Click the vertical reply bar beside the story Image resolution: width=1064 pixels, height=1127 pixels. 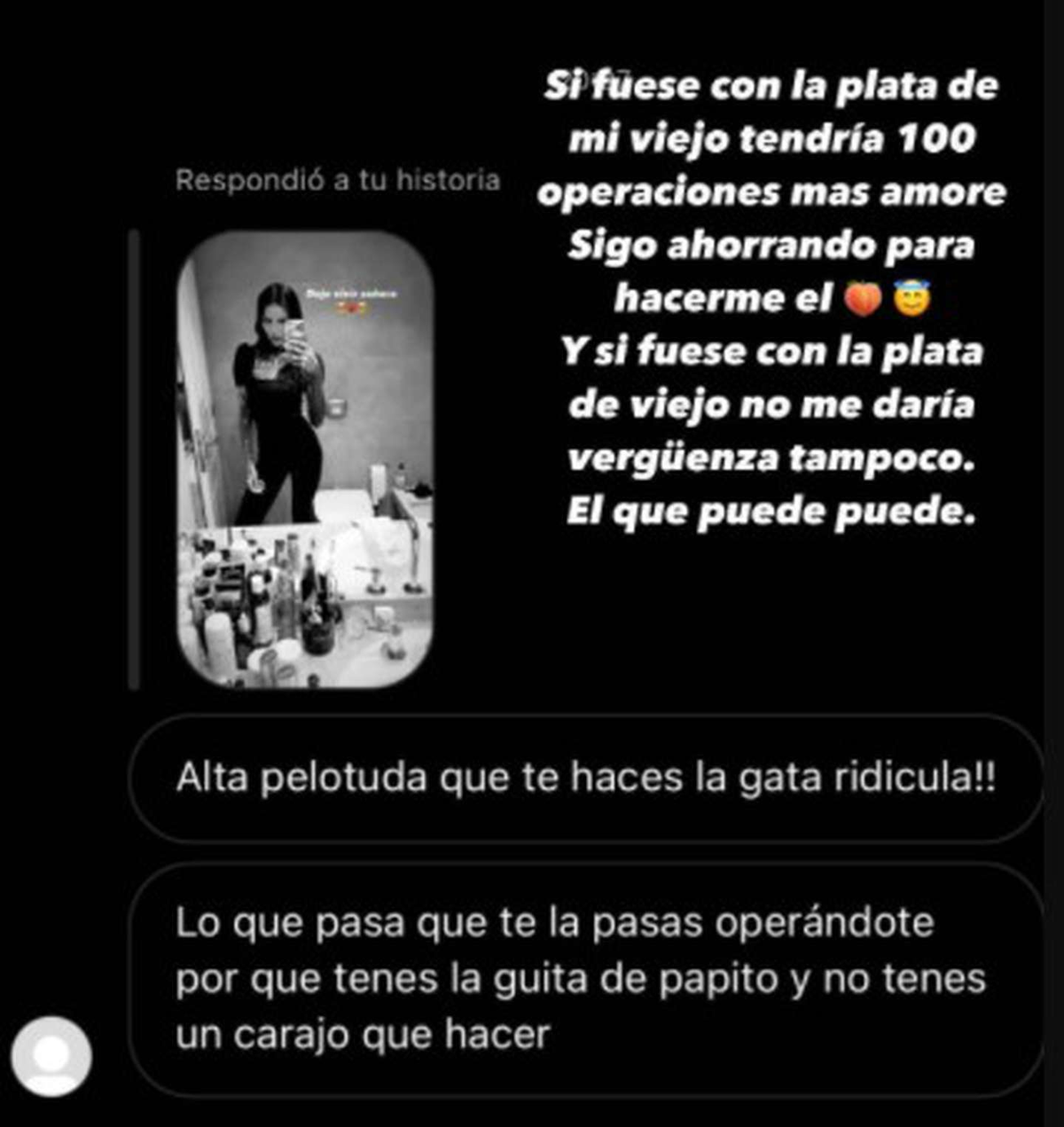click(x=135, y=457)
